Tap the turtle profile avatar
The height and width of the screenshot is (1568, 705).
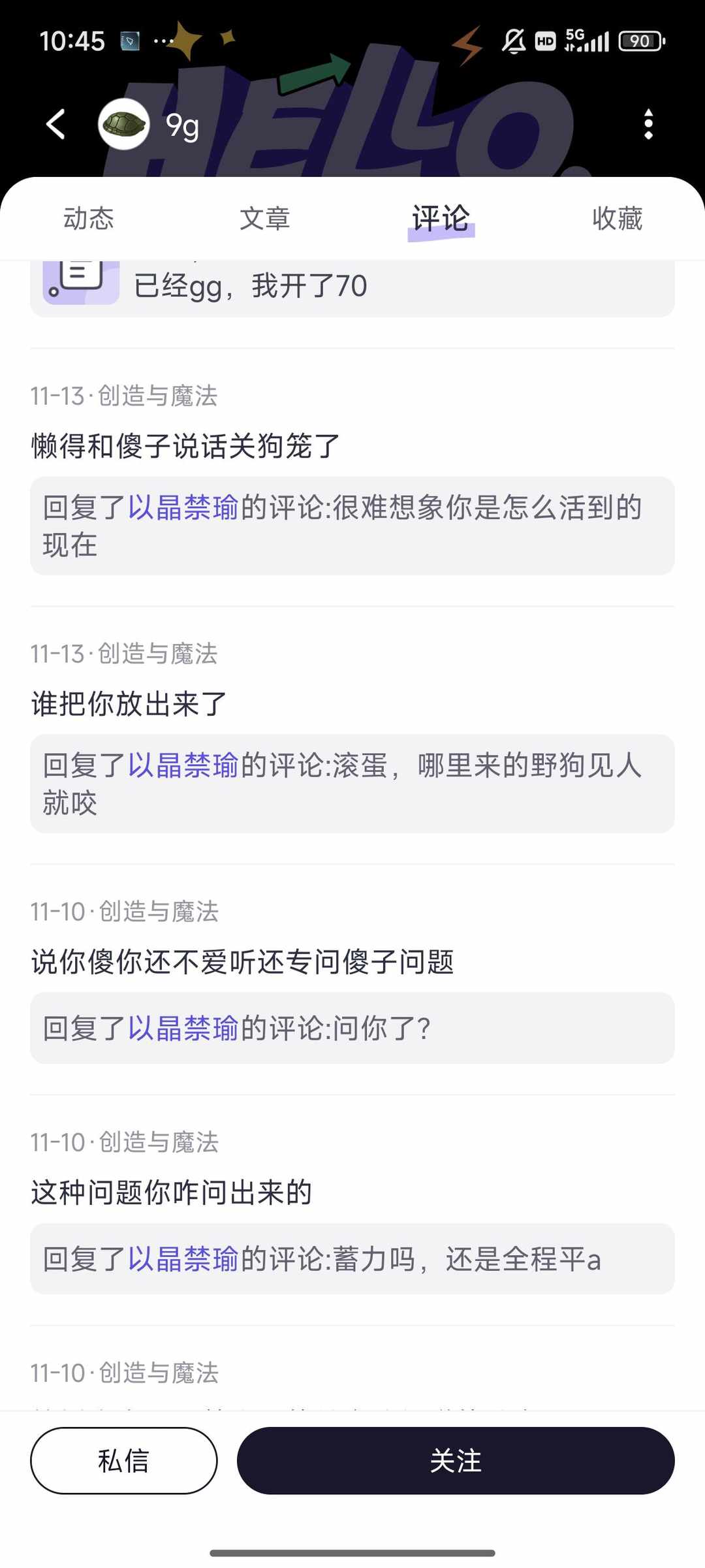click(x=123, y=123)
